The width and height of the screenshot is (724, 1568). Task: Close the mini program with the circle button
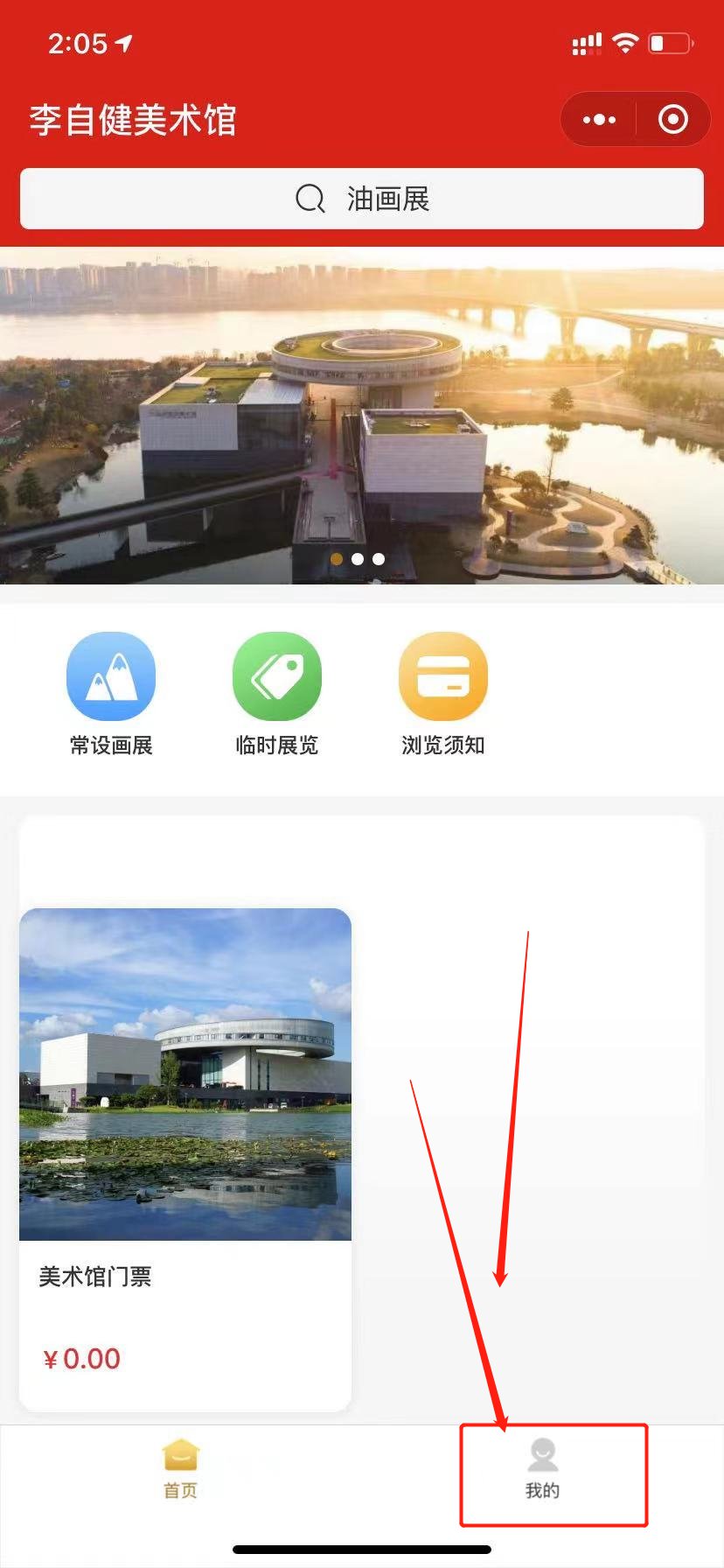point(672,120)
